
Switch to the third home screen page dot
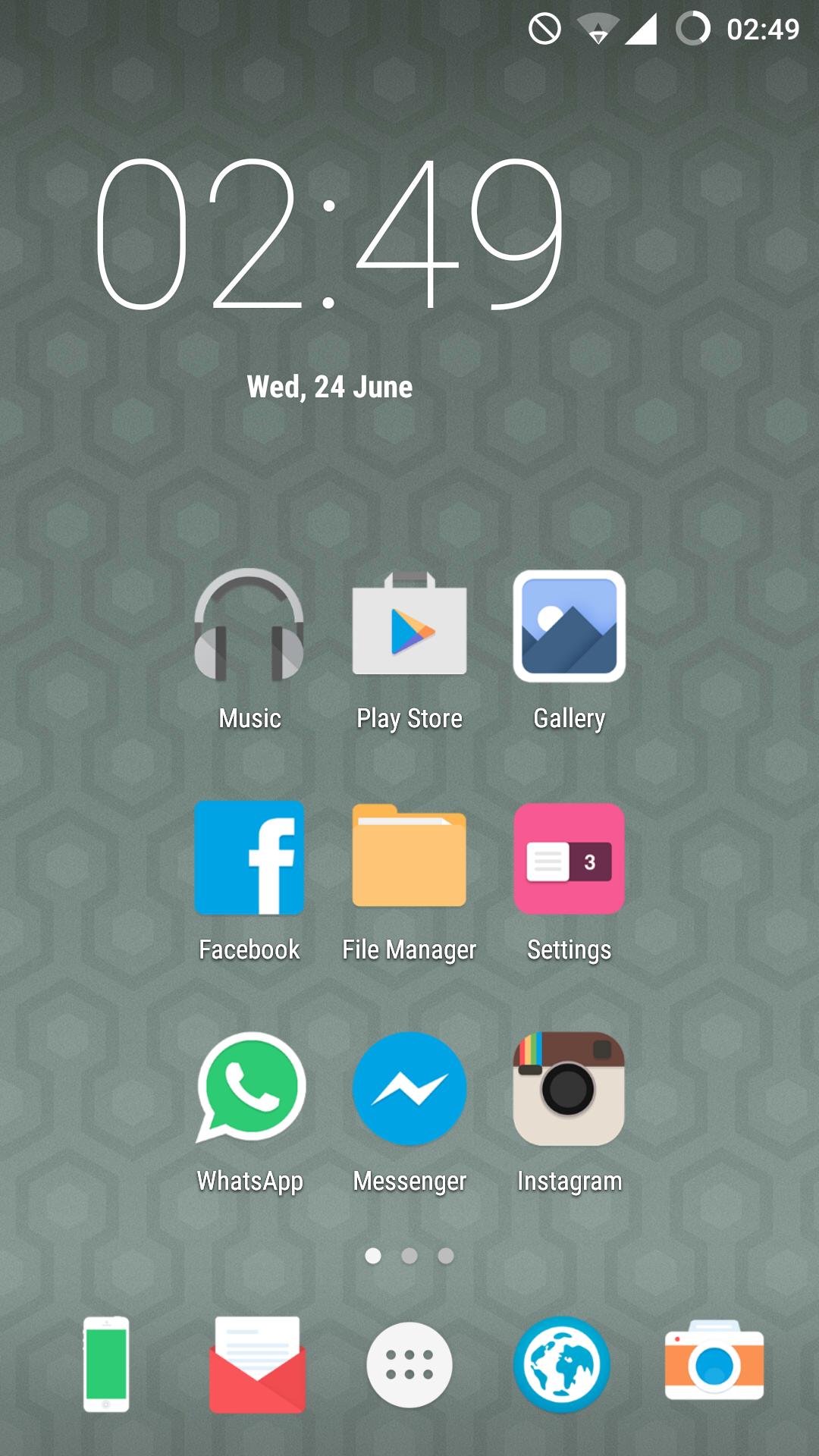tap(446, 1257)
